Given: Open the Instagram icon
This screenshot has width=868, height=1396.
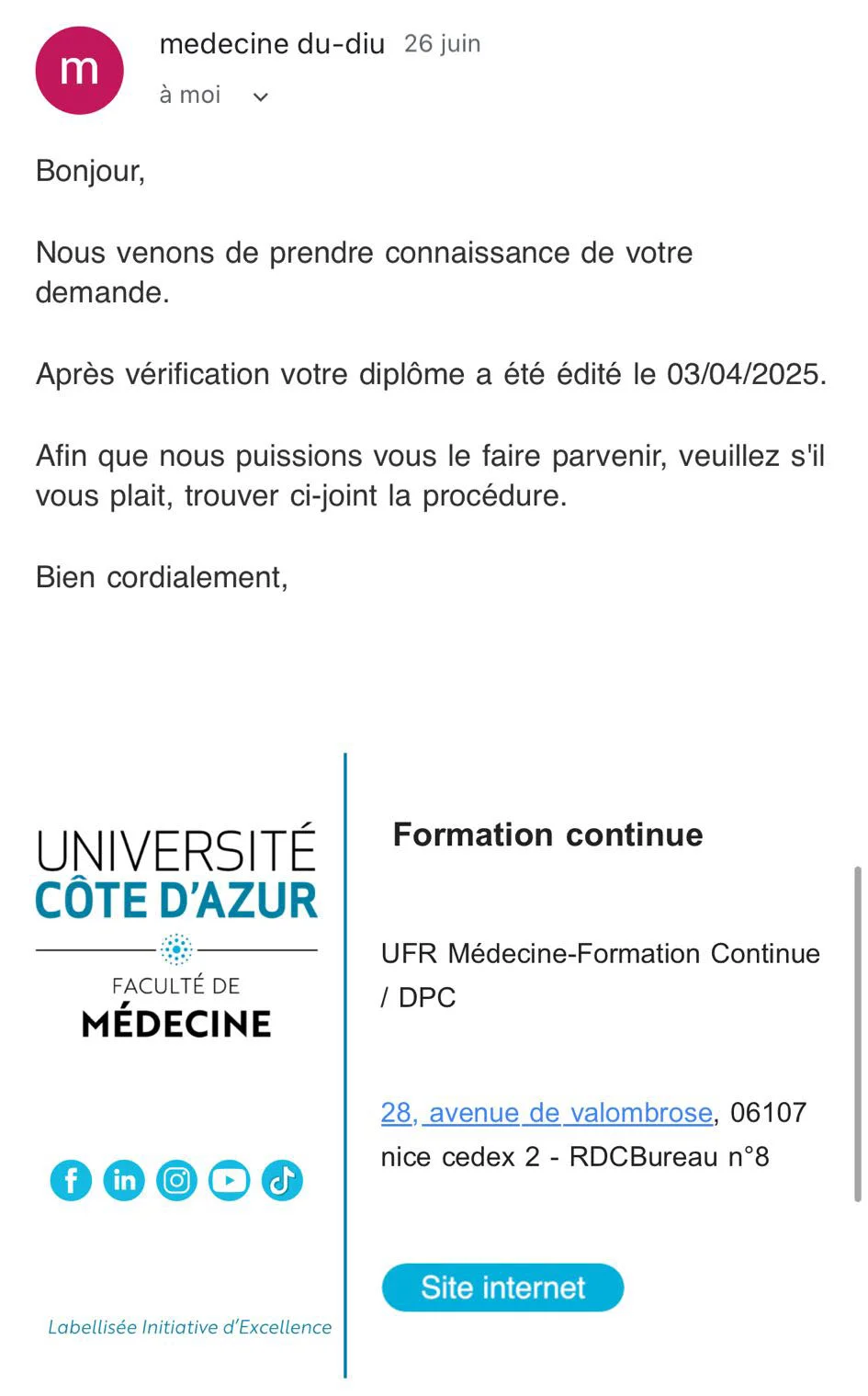Looking at the screenshot, I should click(x=176, y=1181).
